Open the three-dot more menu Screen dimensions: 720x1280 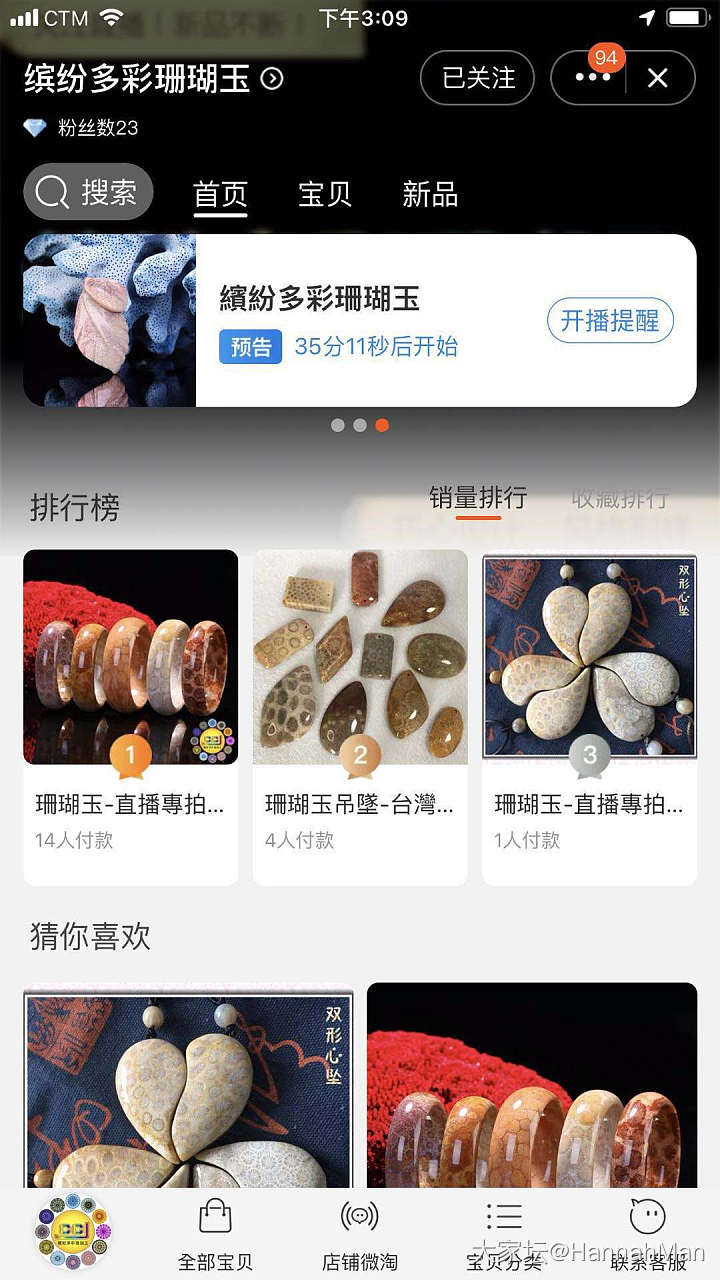592,78
